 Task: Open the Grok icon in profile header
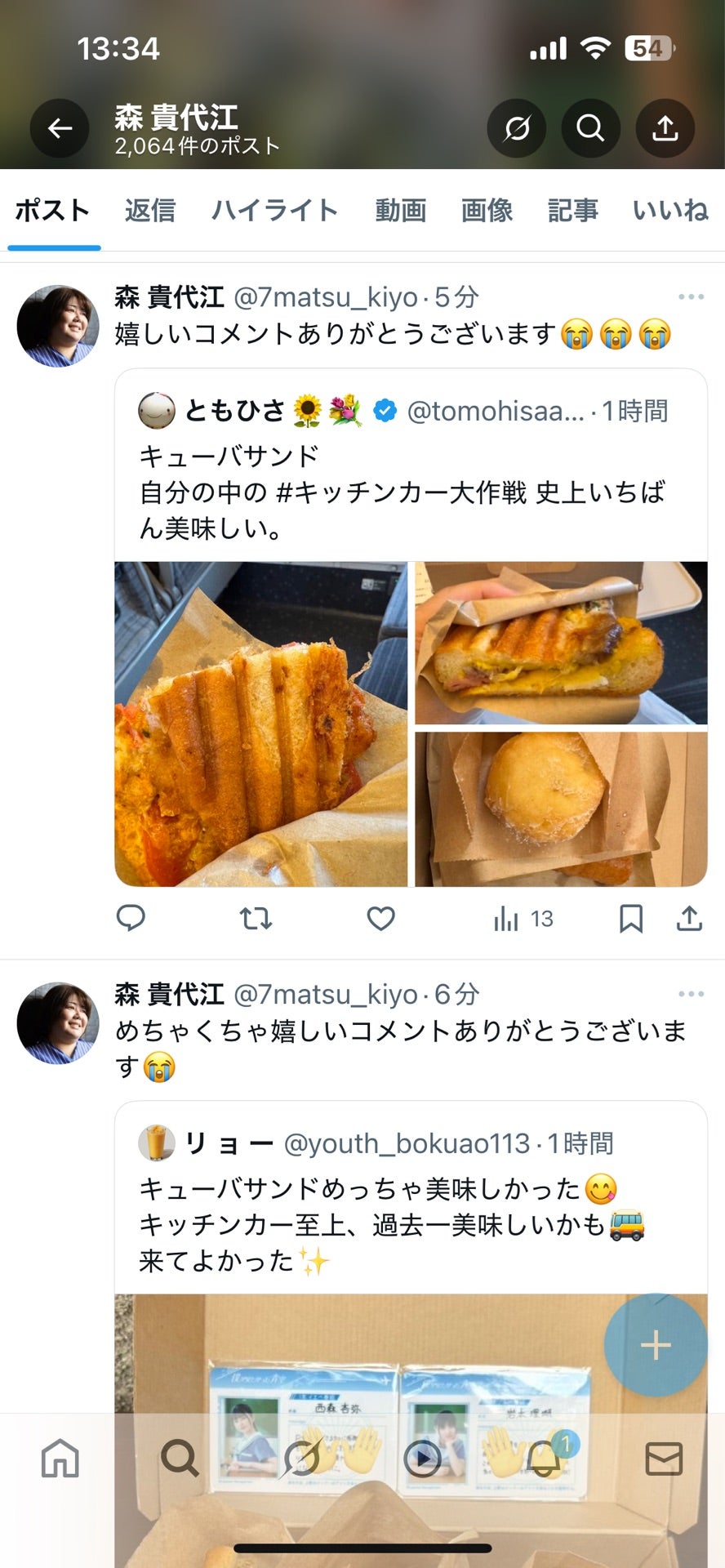point(517,128)
